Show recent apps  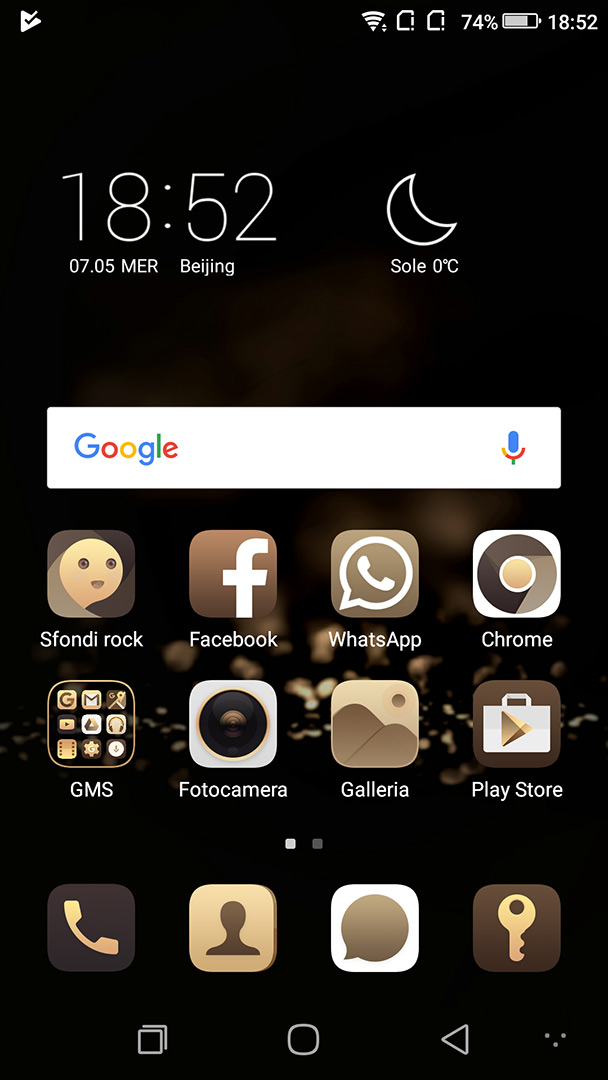(x=152, y=1039)
